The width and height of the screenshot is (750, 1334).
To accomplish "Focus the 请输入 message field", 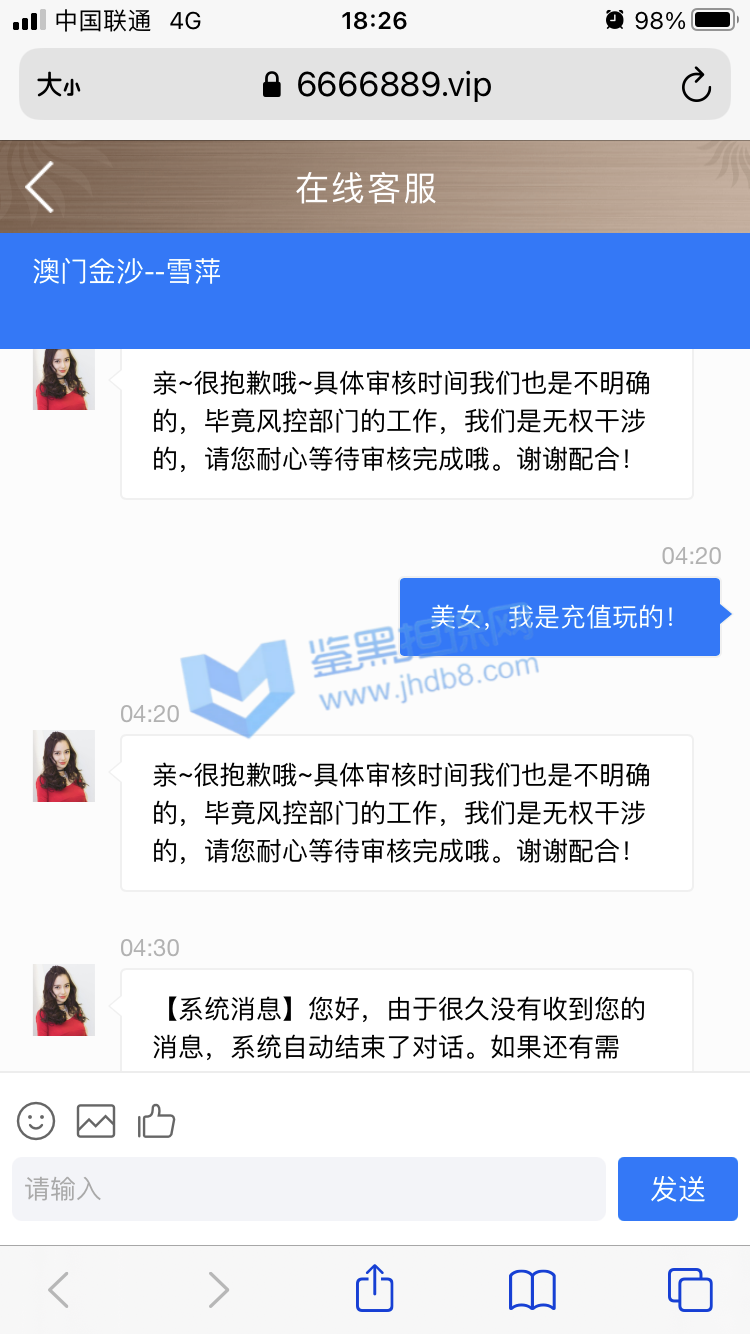I will click(308, 1189).
